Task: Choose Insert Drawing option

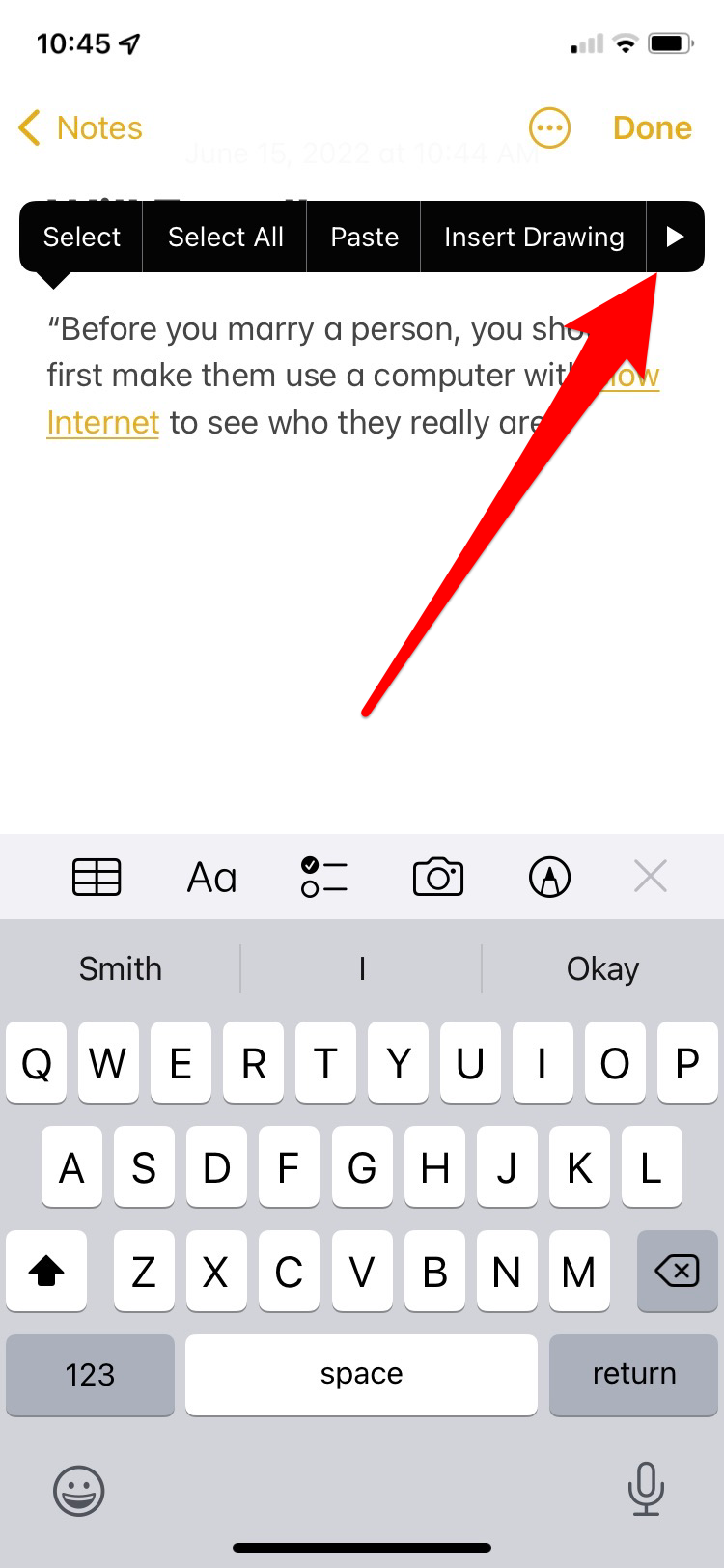Action: [534, 237]
